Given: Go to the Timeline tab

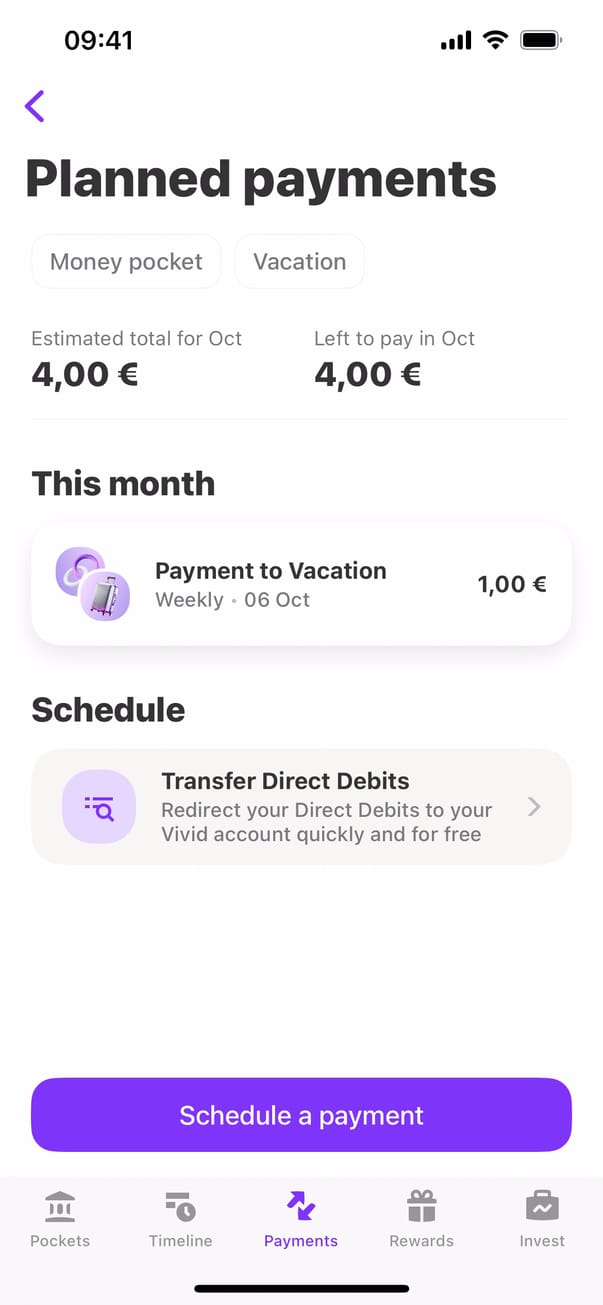Looking at the screenshot, I should (x=180, y=1219).
